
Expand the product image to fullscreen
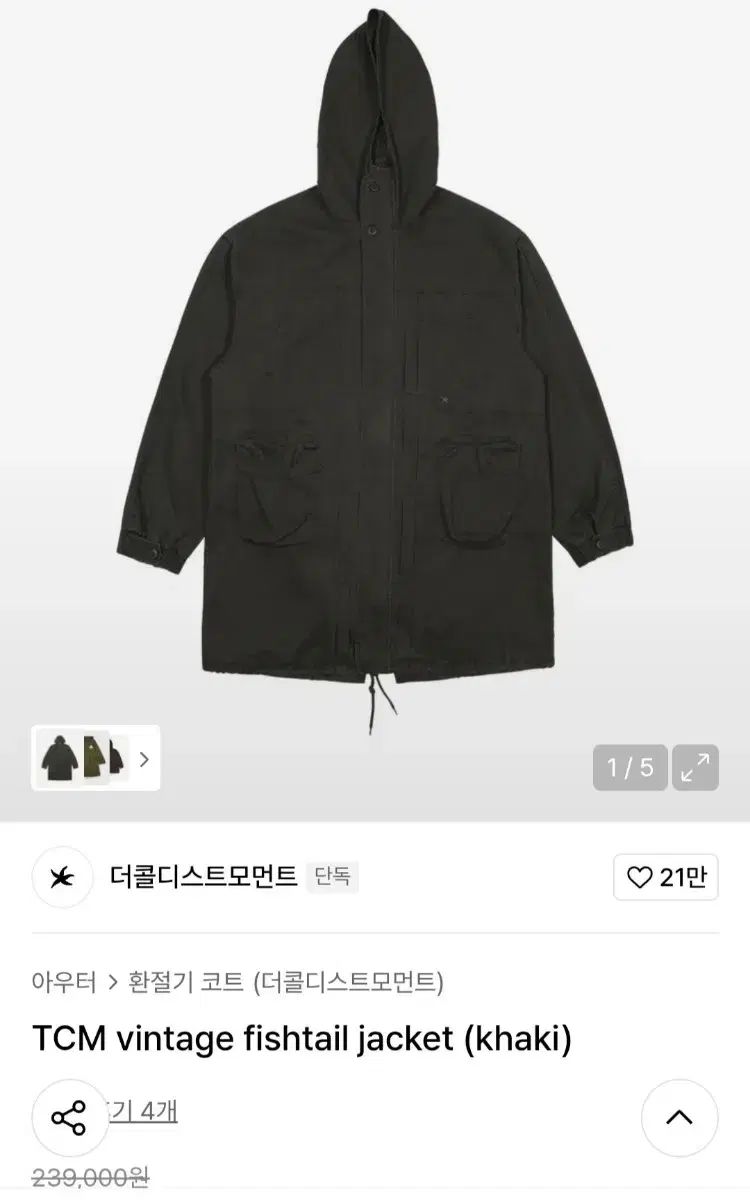pos(695,768)
